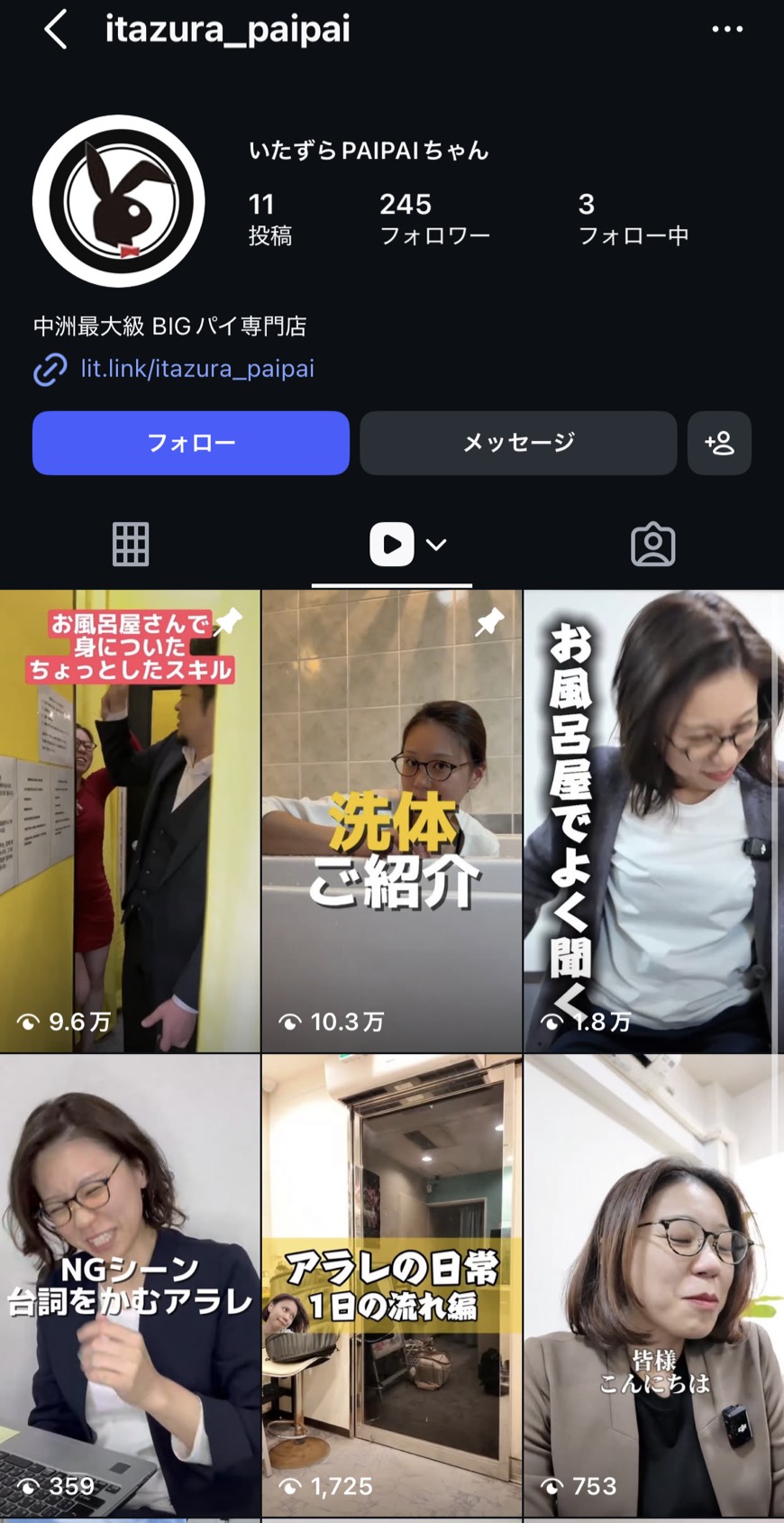Open メッセージ to send a message

point(518,443)
